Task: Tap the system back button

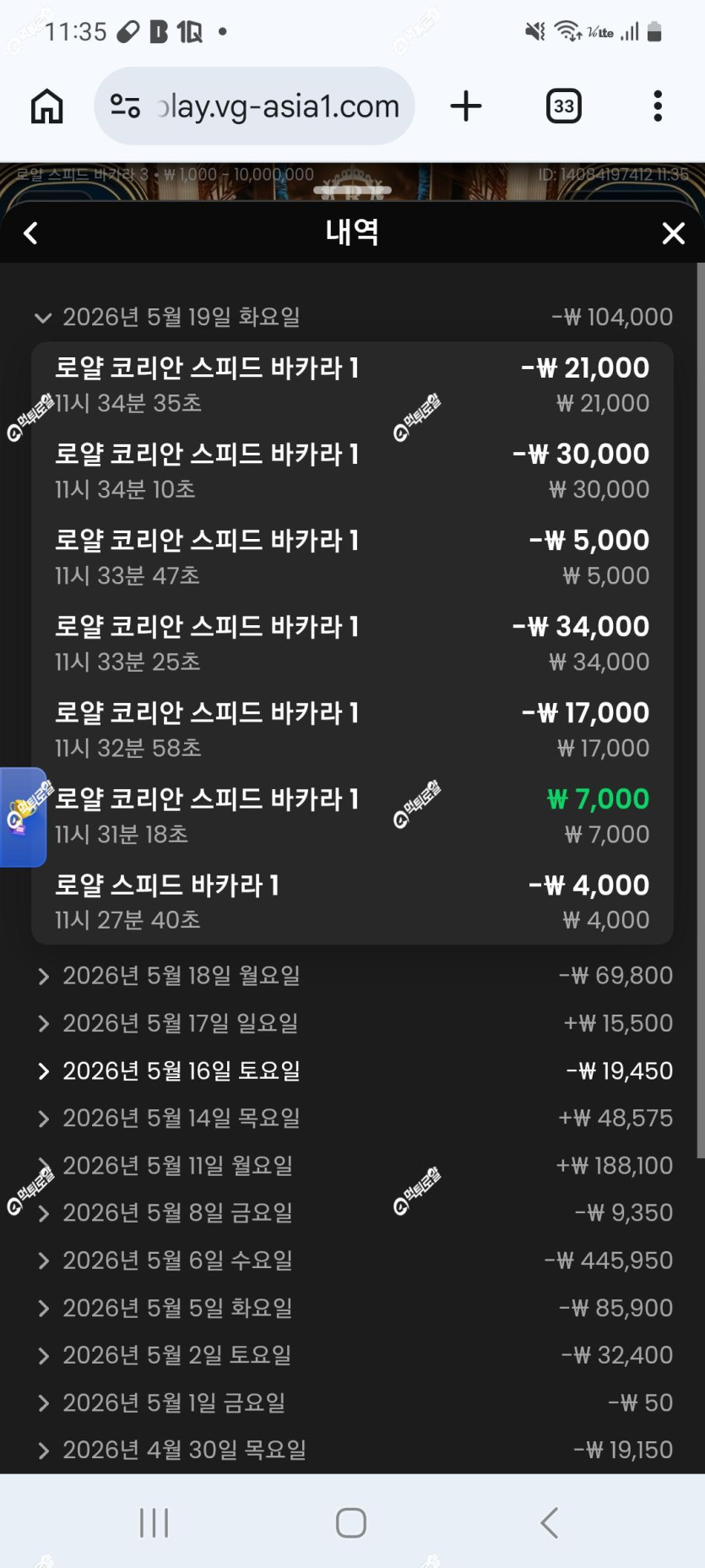Action: coord(549,1522)
